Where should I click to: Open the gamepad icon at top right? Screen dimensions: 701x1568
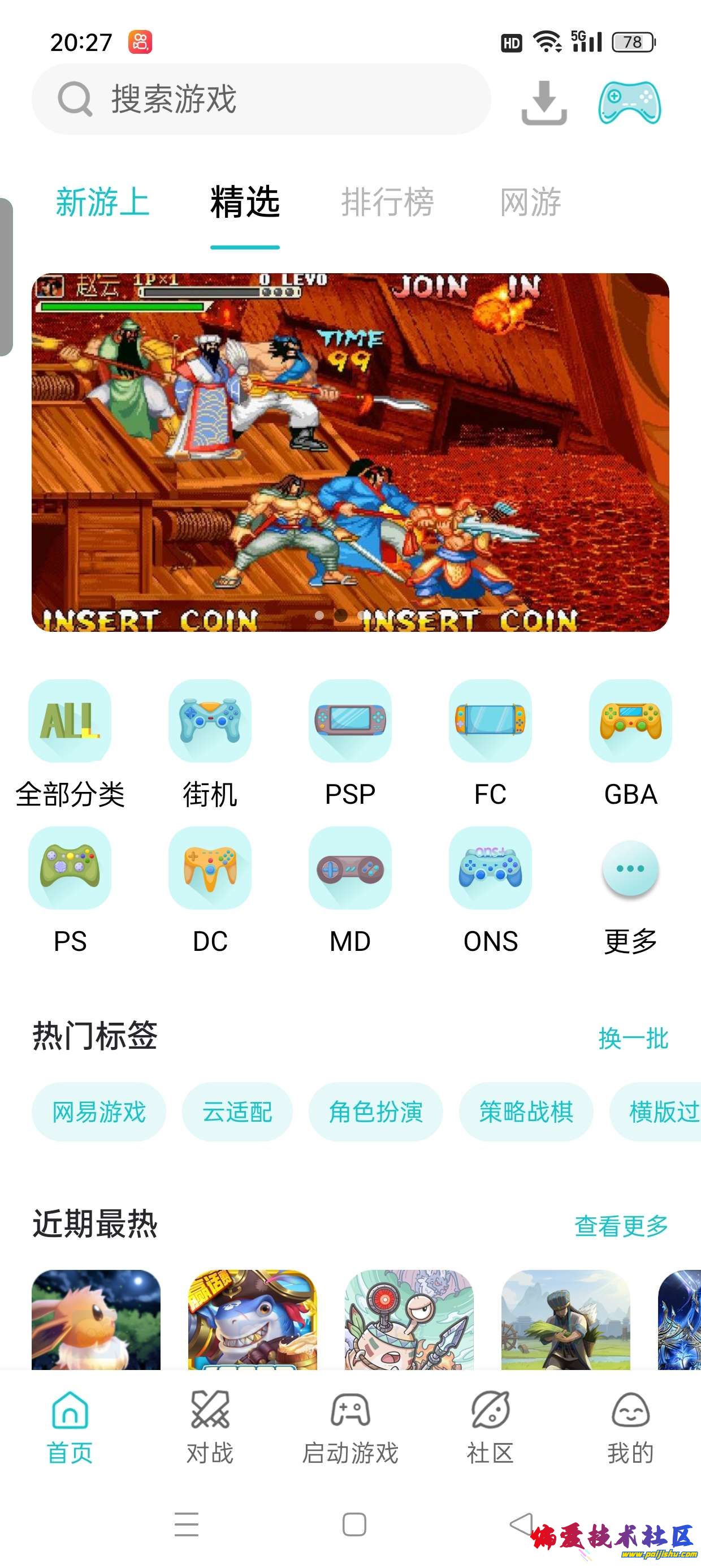[629, 102]
